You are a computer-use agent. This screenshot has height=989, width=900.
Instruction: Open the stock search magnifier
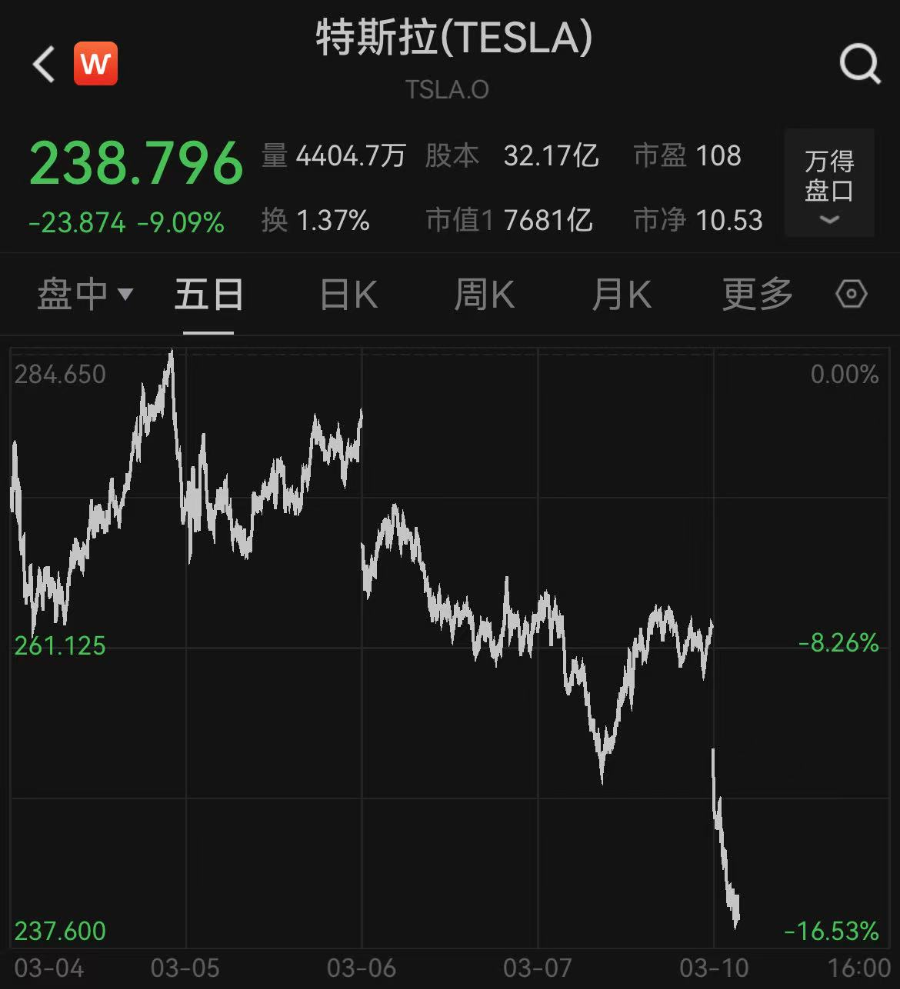coord(859,66)
